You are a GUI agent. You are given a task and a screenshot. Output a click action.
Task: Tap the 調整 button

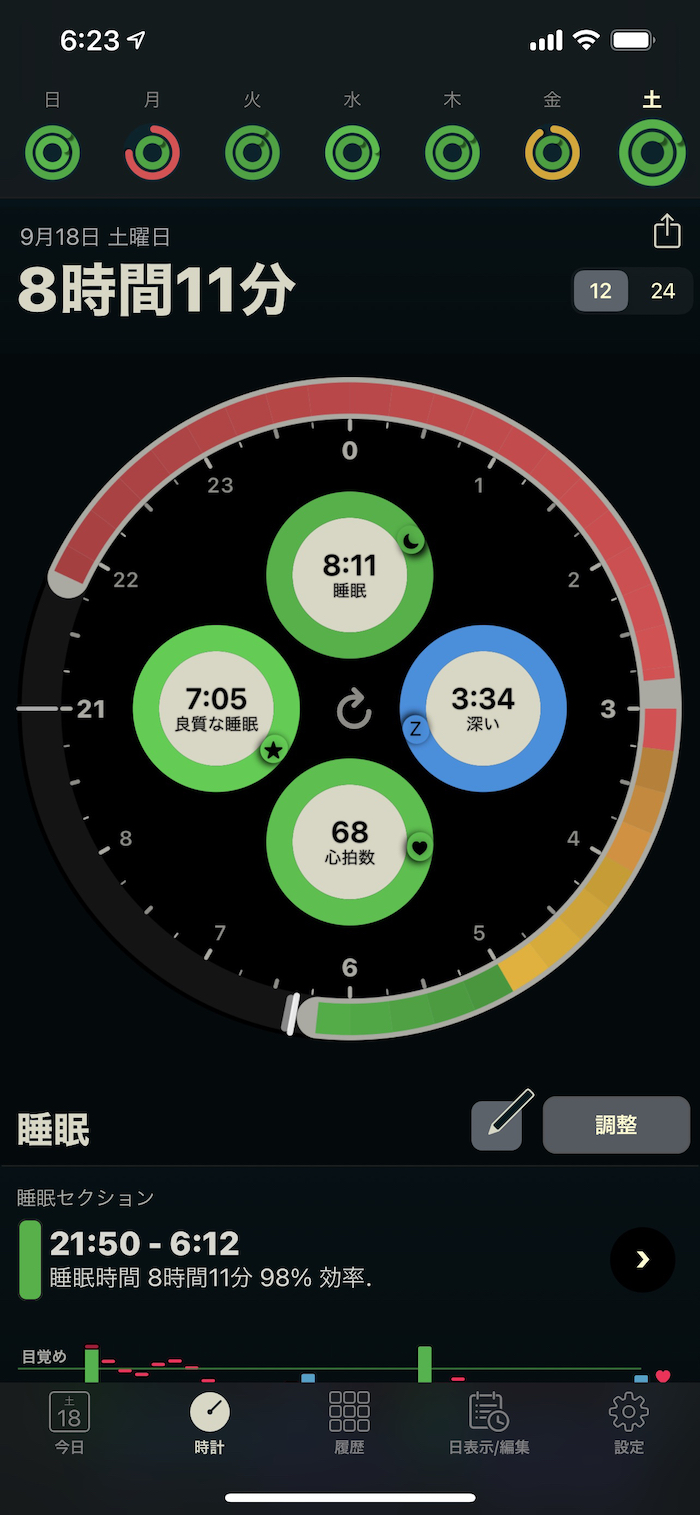(x=616, y=1125)
